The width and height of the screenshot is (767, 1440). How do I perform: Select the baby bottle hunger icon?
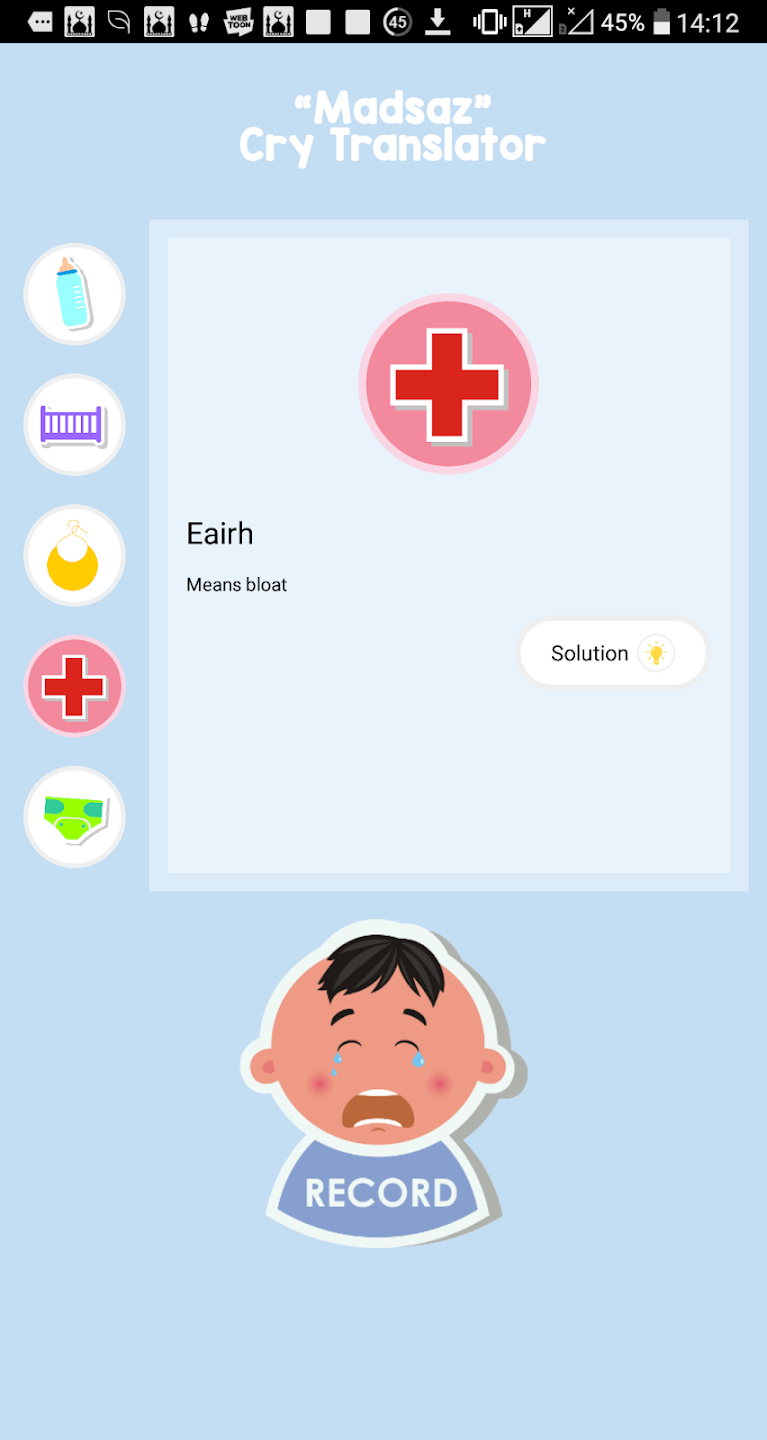coord(74,294)
